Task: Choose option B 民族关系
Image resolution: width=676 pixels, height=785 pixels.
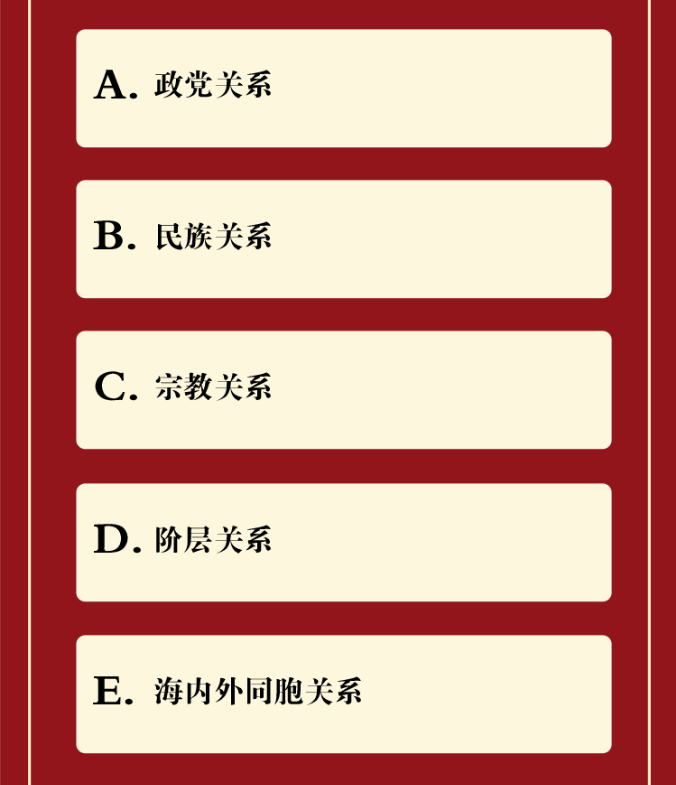Action: (343, 239)
